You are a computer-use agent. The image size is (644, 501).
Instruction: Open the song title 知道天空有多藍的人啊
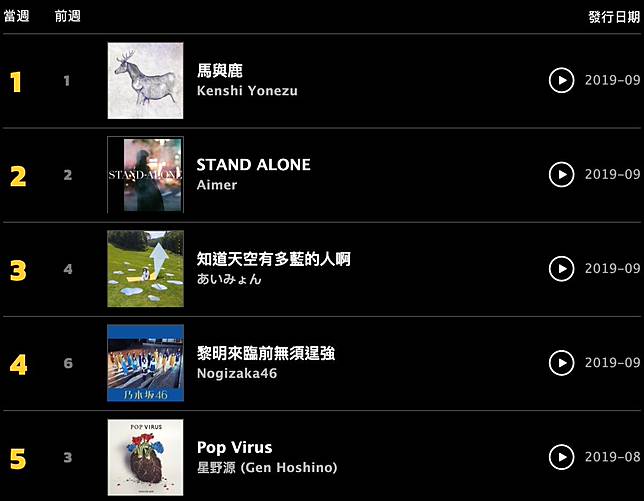click(x=273, y=259)
